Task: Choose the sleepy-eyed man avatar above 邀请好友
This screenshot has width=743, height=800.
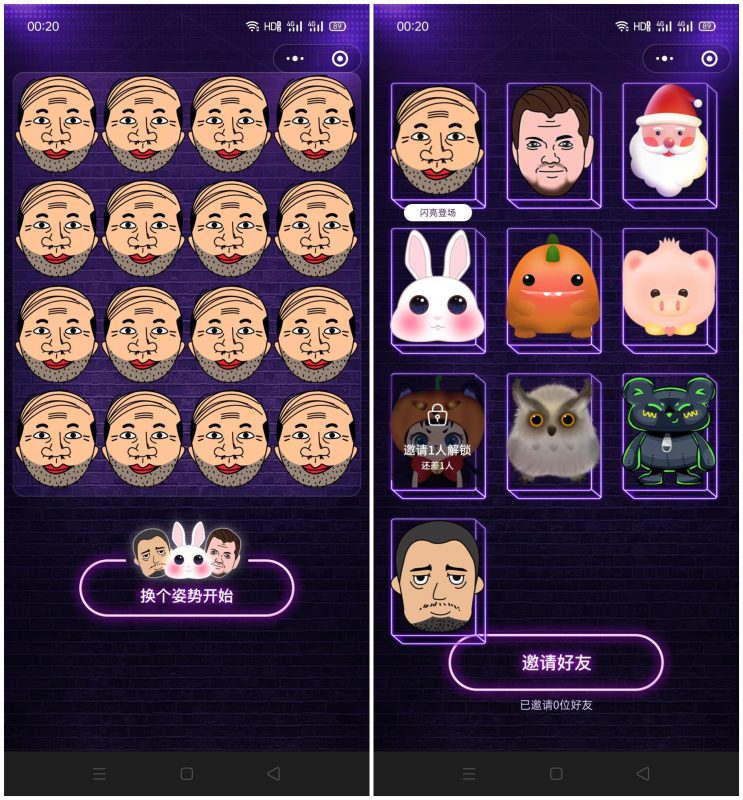Action: click(x=437, y=578)
